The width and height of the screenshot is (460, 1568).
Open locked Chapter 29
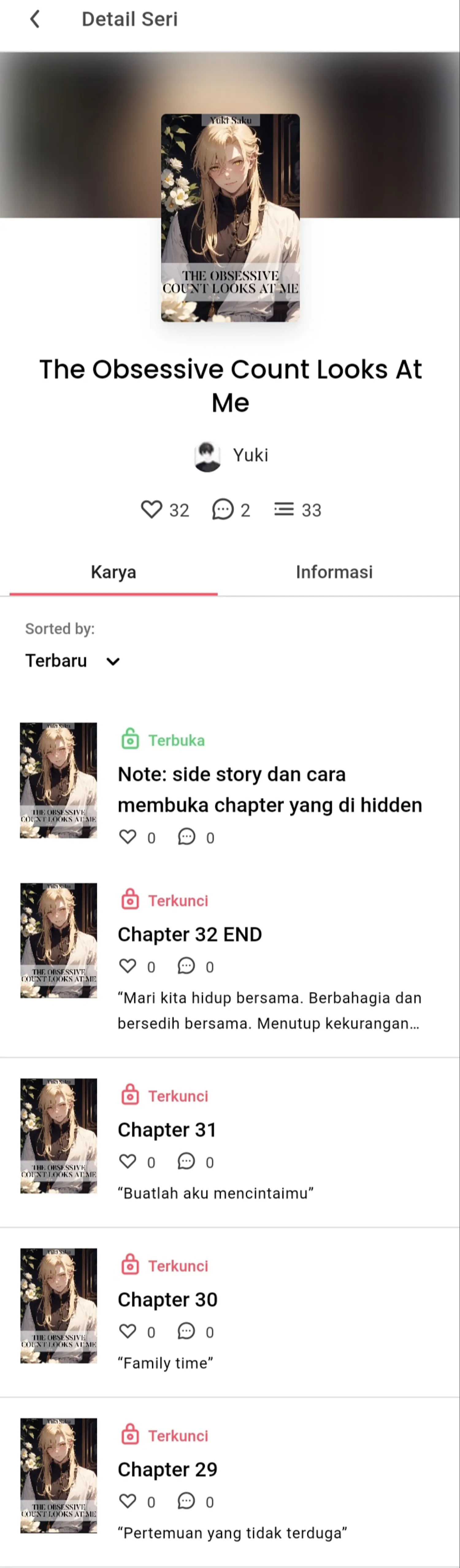(167, 1470)
